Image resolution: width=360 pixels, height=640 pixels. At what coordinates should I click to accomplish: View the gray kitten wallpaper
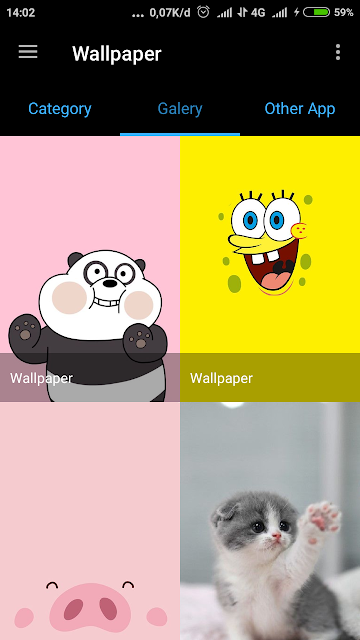tap(270, 521)
